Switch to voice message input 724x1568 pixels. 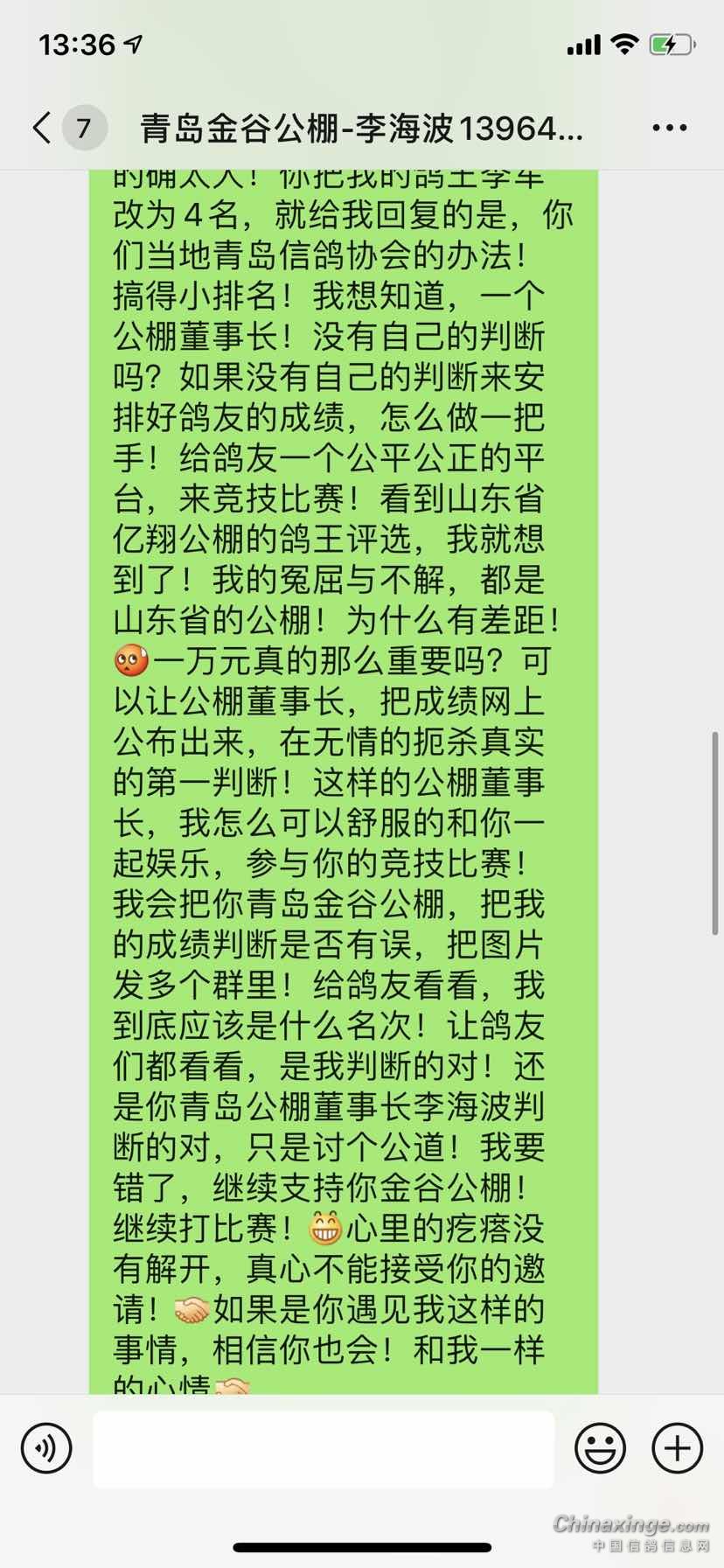45,1449
